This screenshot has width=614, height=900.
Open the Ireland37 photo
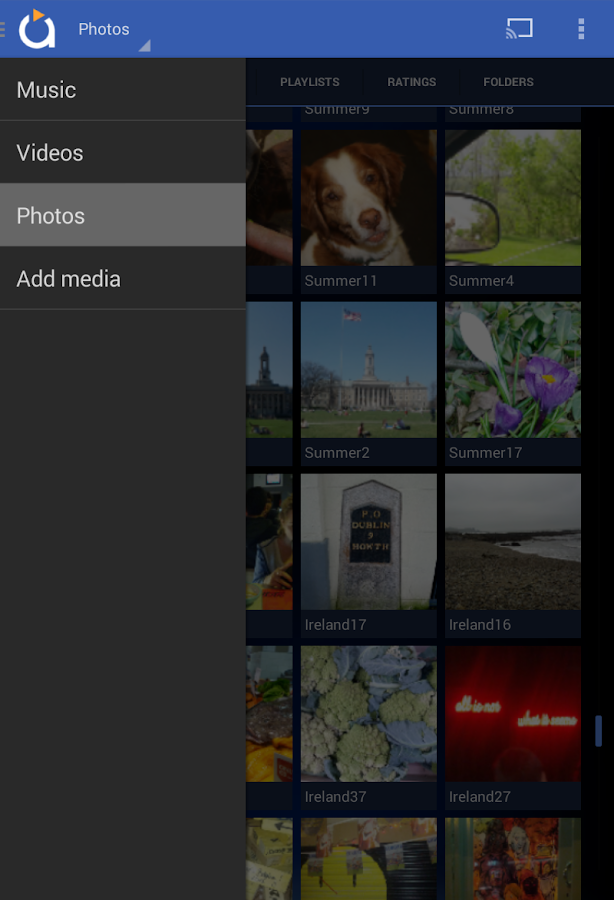click(368, 714)
